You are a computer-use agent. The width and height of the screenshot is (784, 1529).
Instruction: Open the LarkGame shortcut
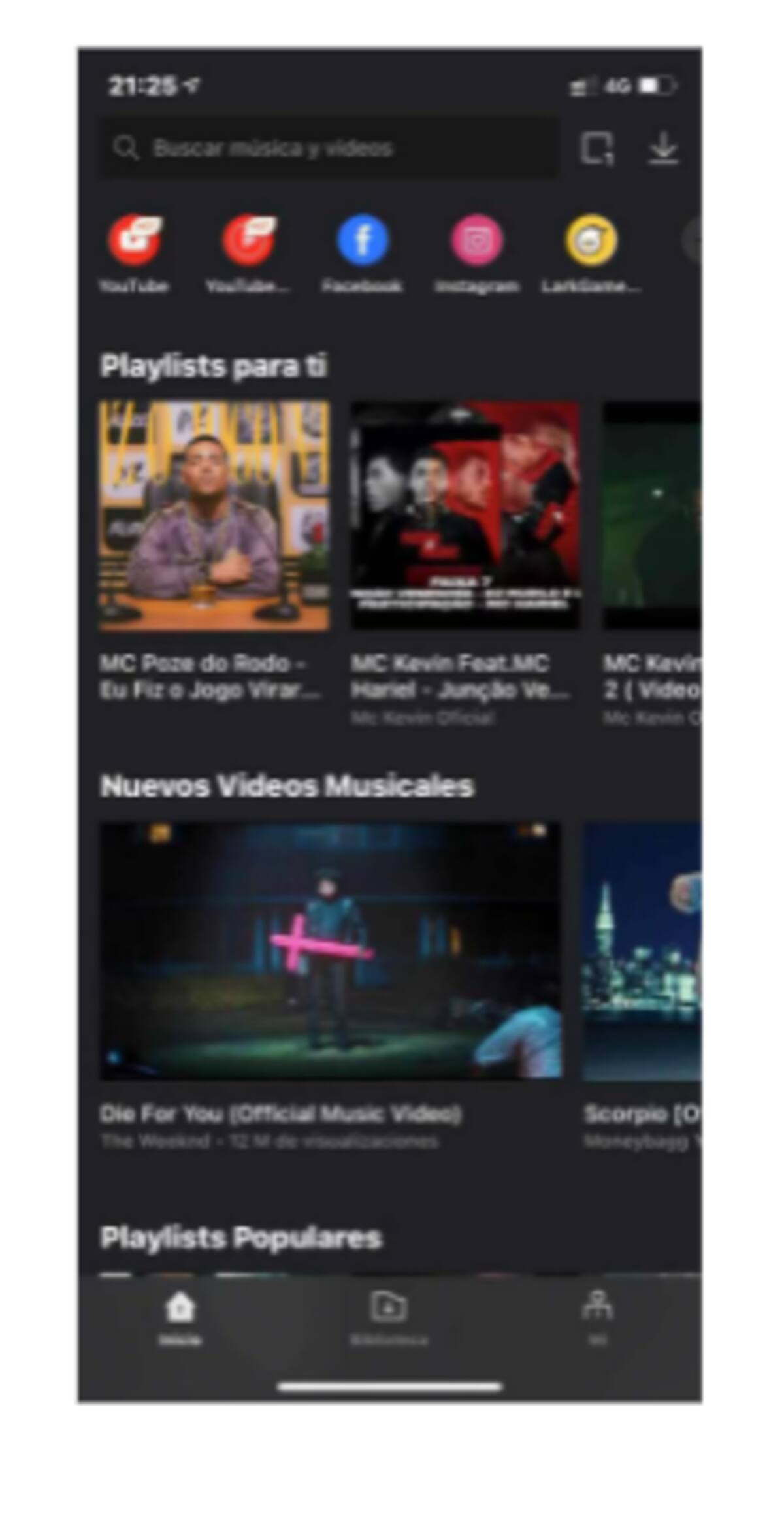[591, 240]
